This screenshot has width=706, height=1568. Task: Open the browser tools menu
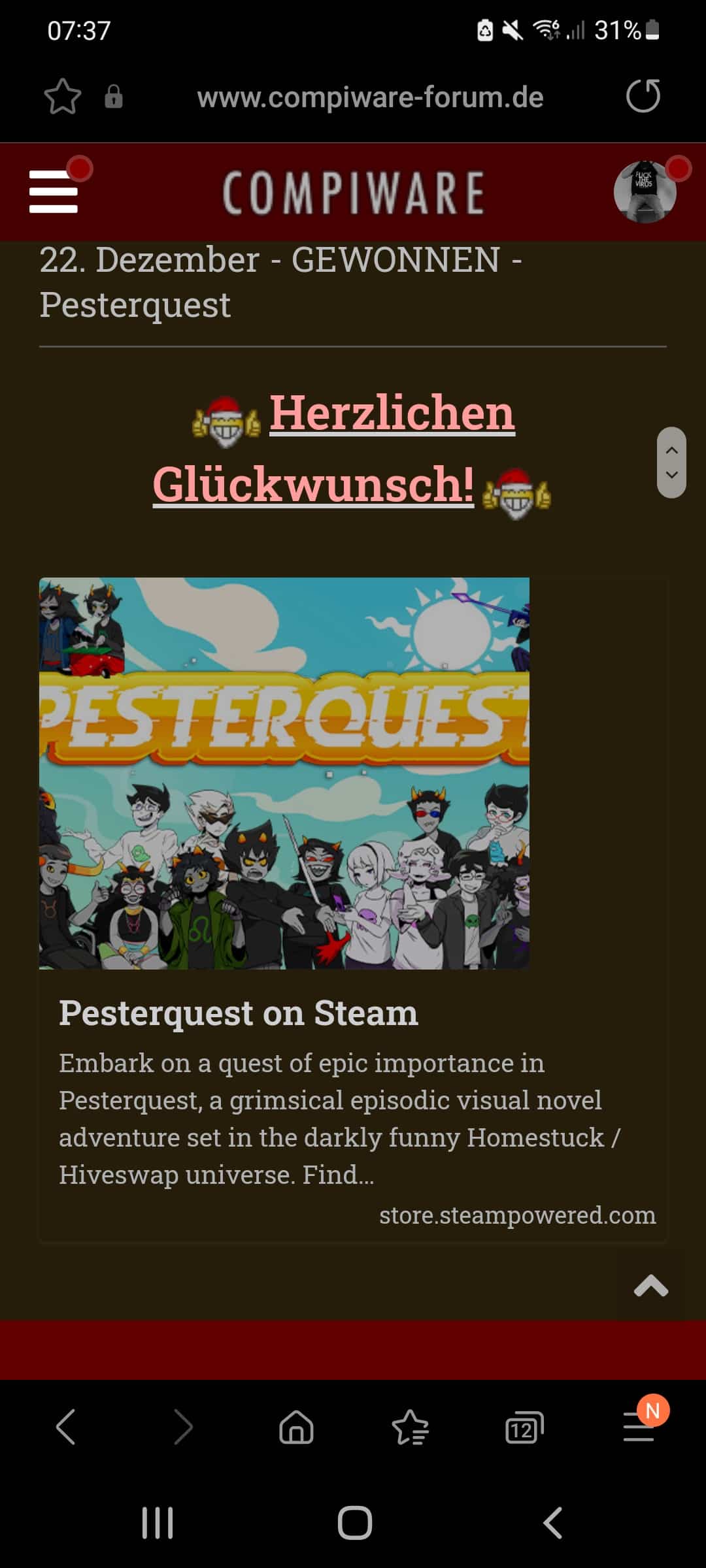(639, 1427)
